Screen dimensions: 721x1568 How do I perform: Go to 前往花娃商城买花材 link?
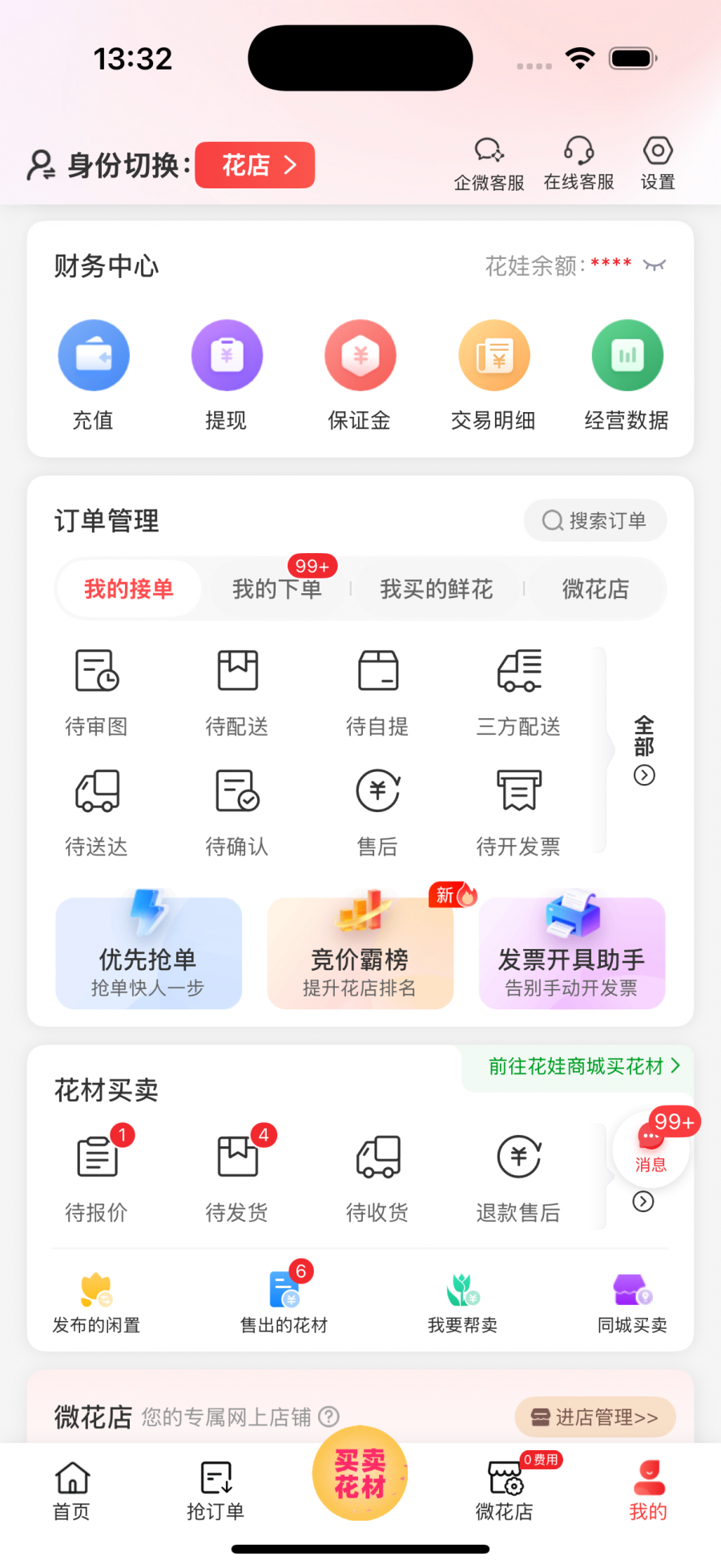pyautogui.click(x=584, y=1066)
